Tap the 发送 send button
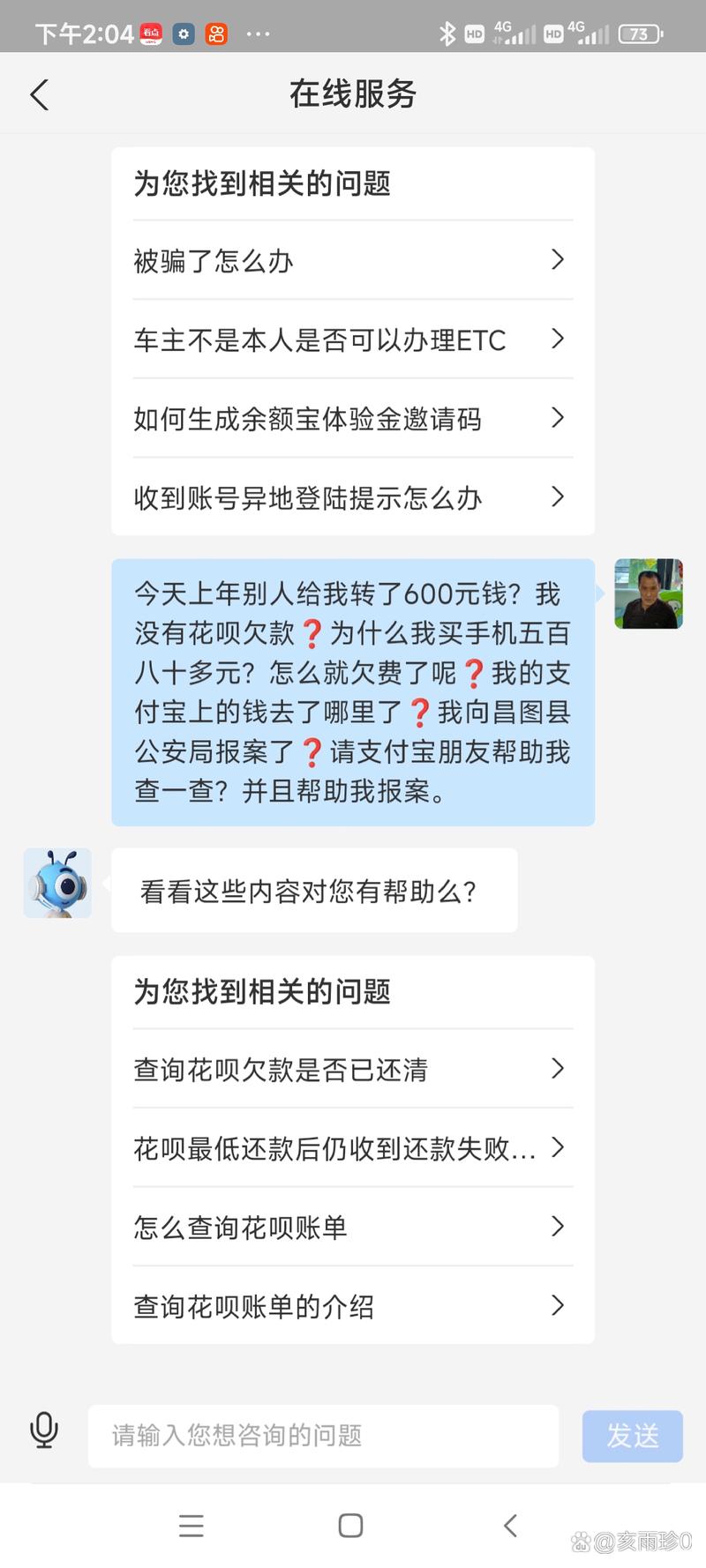The width and height of the screenshot is (706, 1568). pos(632,1436)
